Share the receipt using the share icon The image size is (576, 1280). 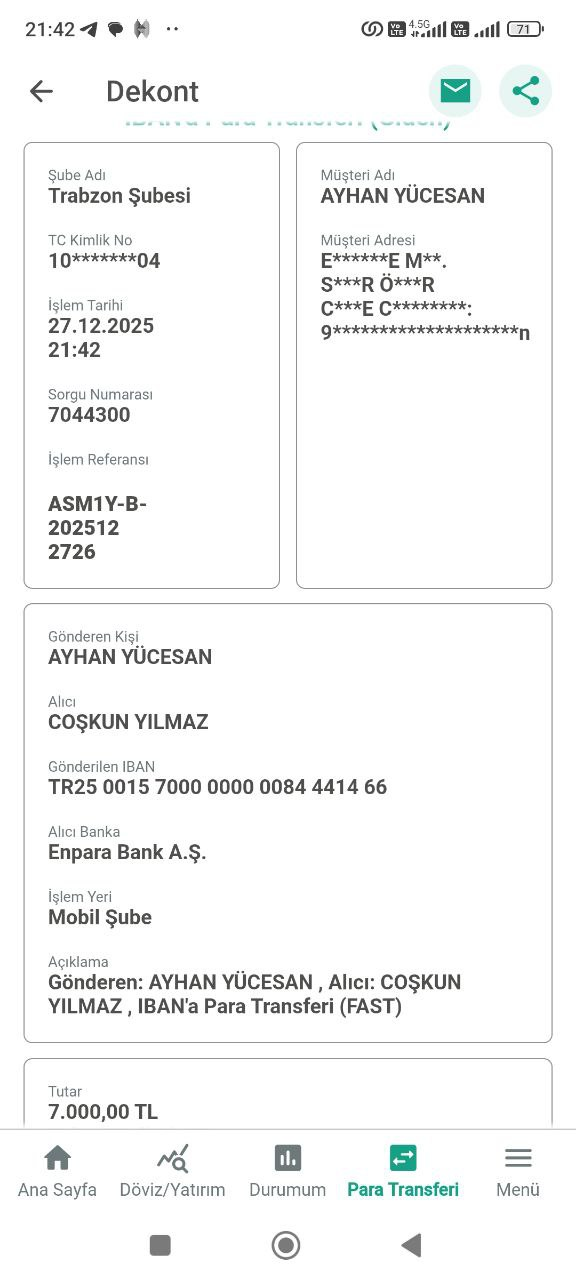point(526,91)
